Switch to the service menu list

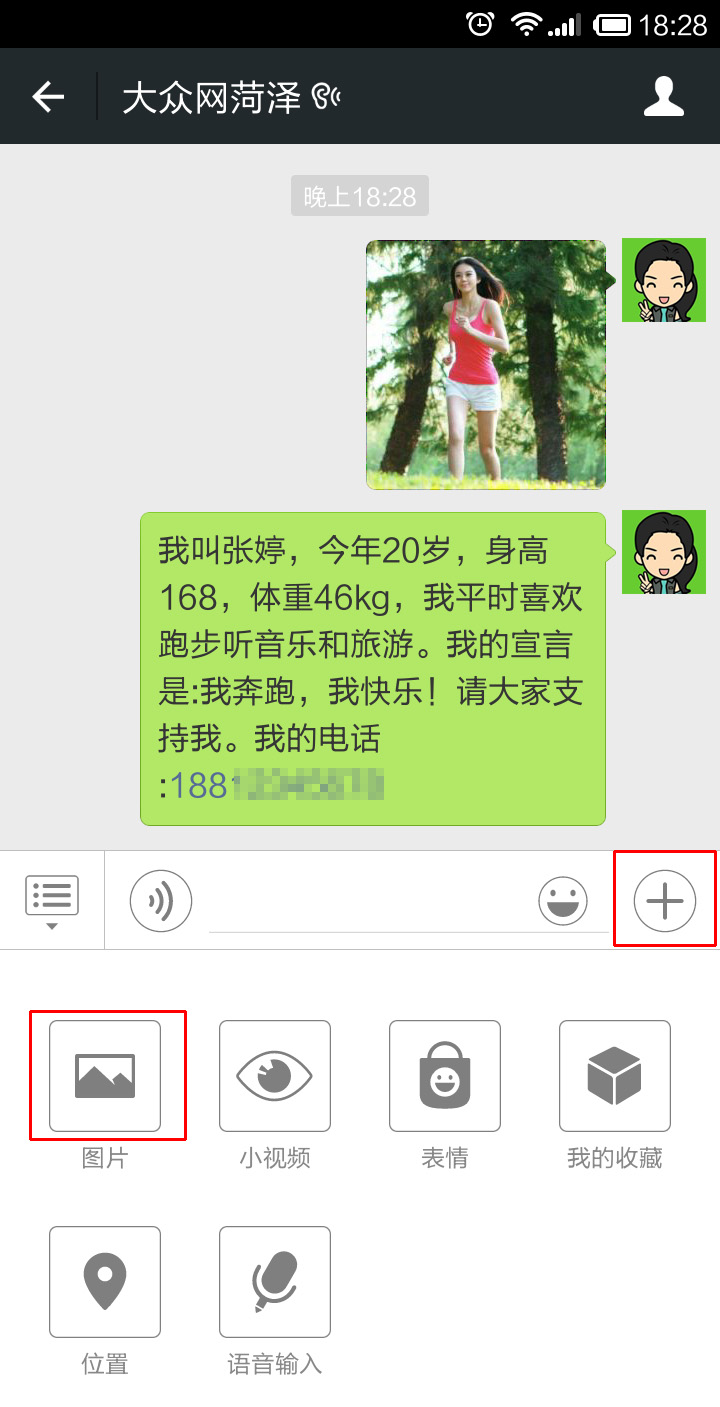[x=52, y=899]
